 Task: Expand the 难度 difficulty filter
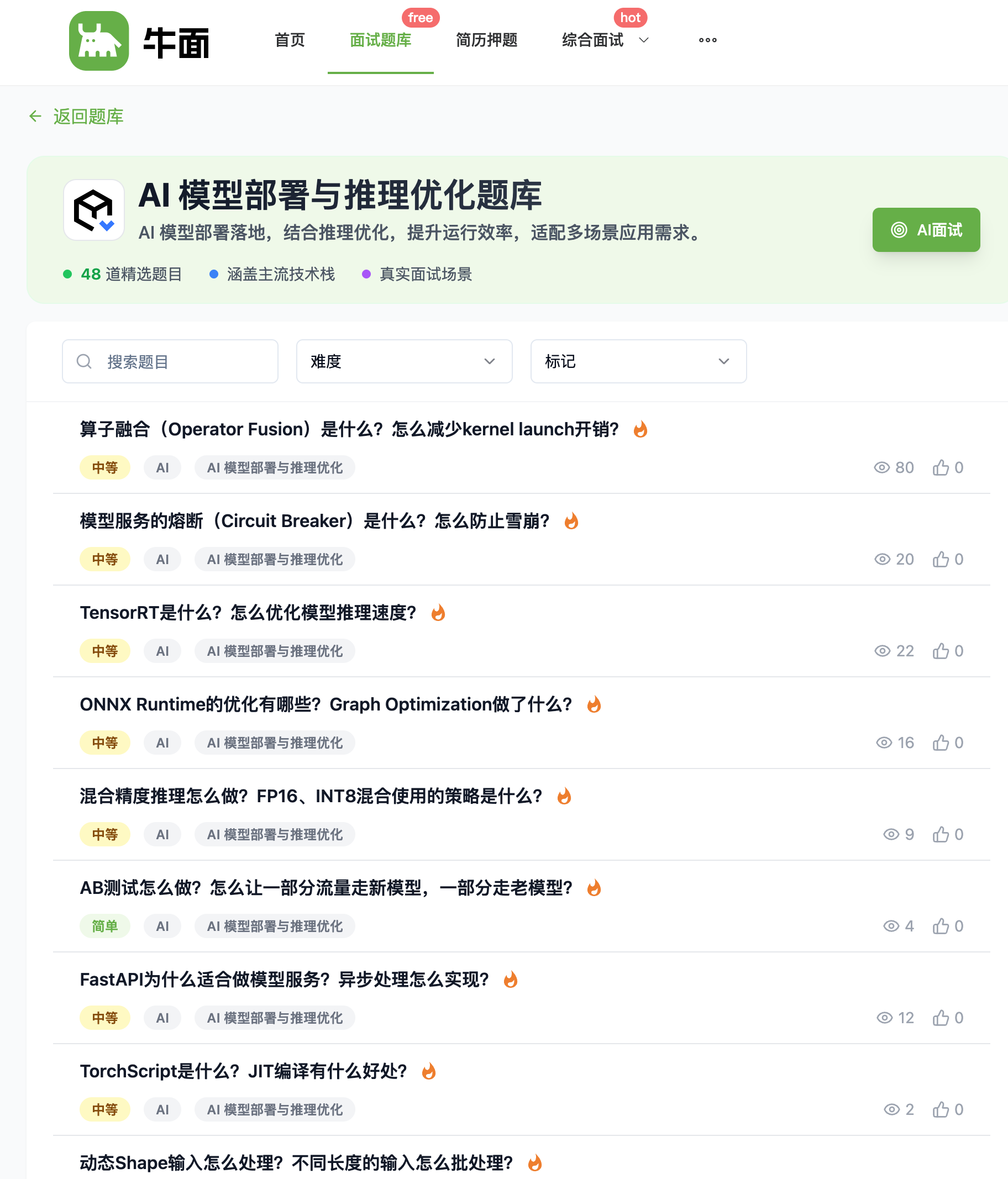[x=403, y=361]
